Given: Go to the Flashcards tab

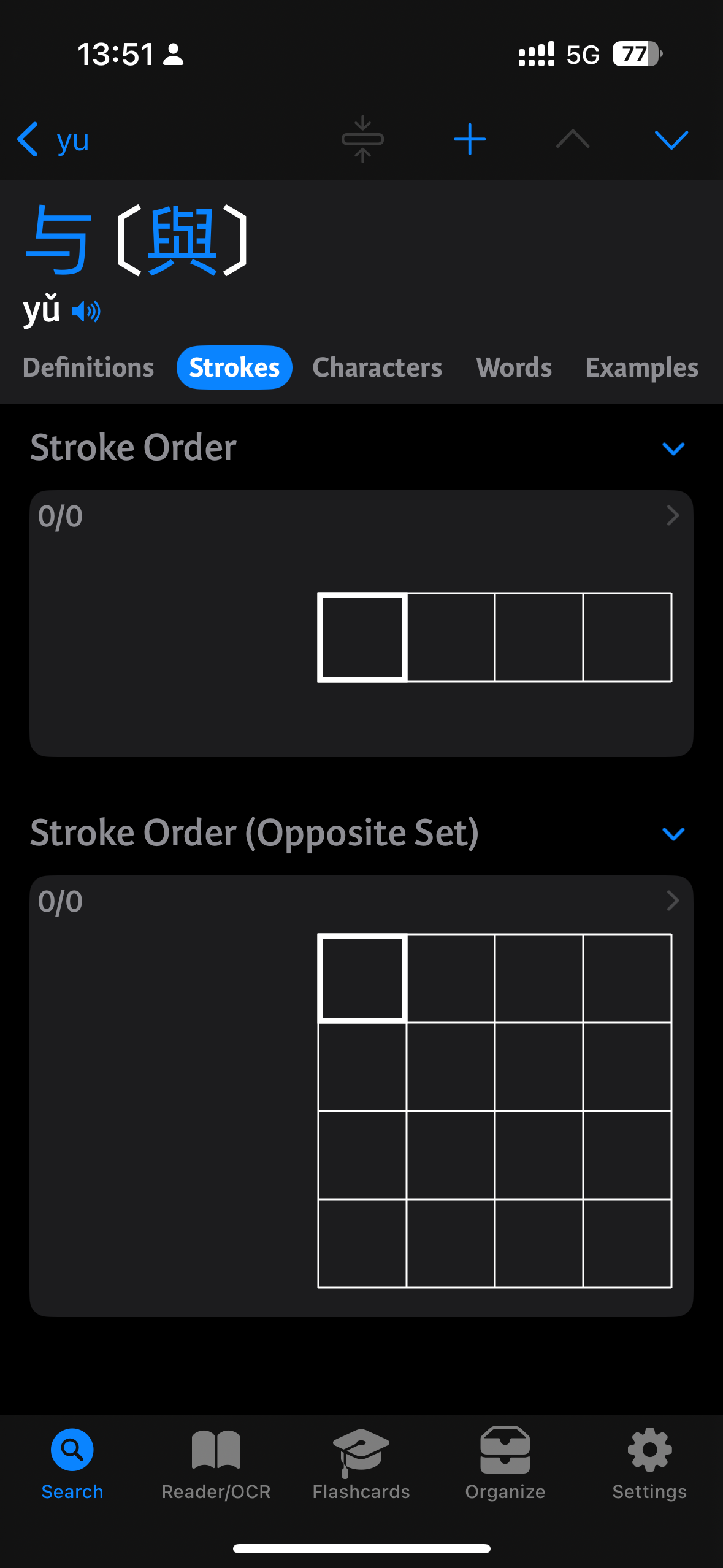Looking at the screenshot, I should click(361, 1465).
